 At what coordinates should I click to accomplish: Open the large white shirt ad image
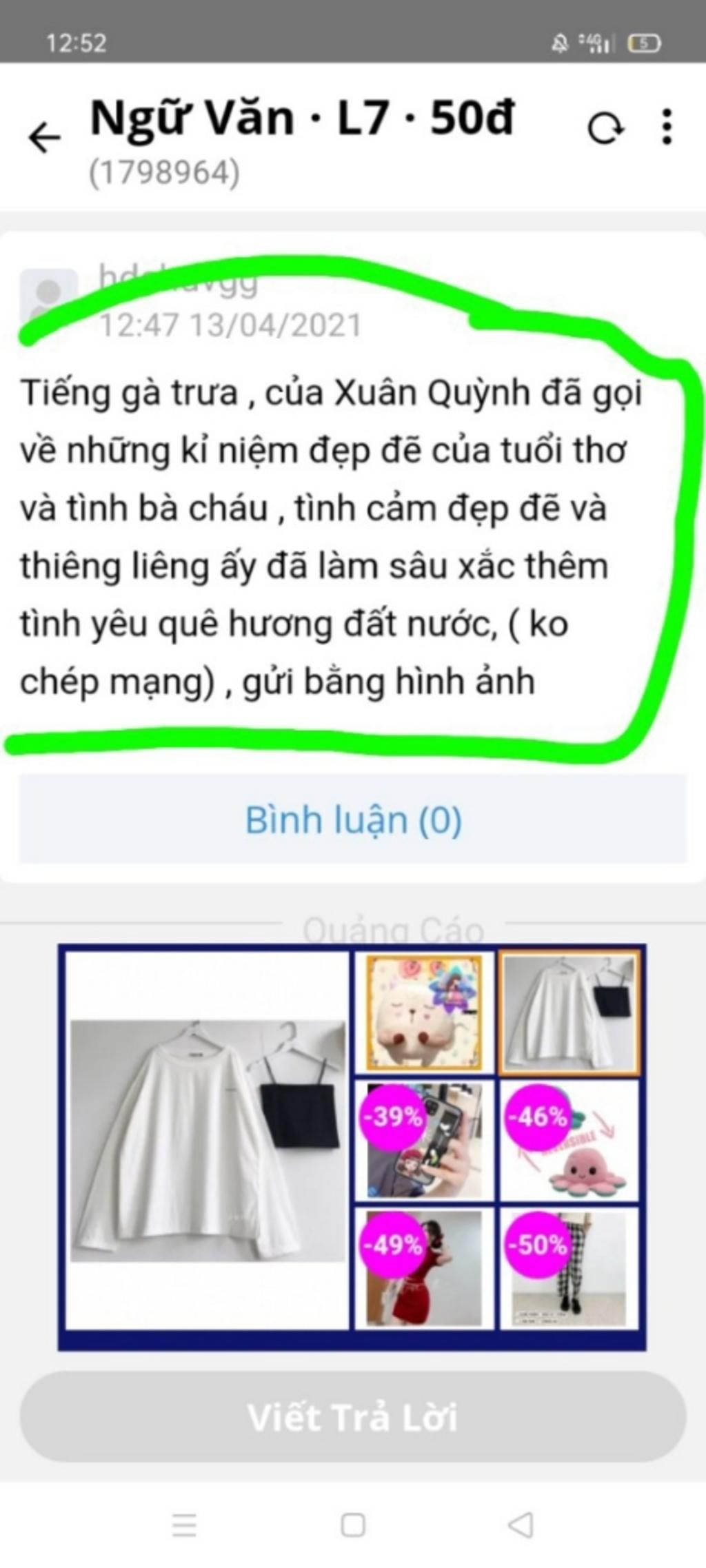click(207, 1141)
